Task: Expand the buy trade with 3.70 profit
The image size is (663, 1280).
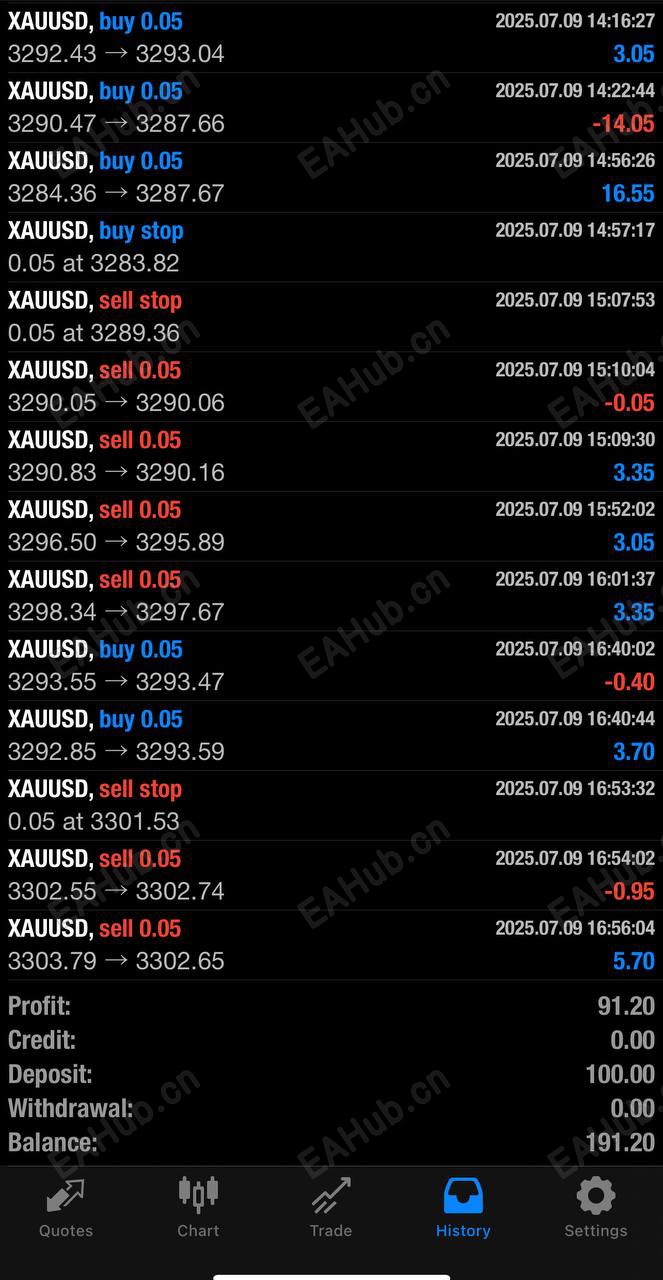Action: [x=331, y=736]
